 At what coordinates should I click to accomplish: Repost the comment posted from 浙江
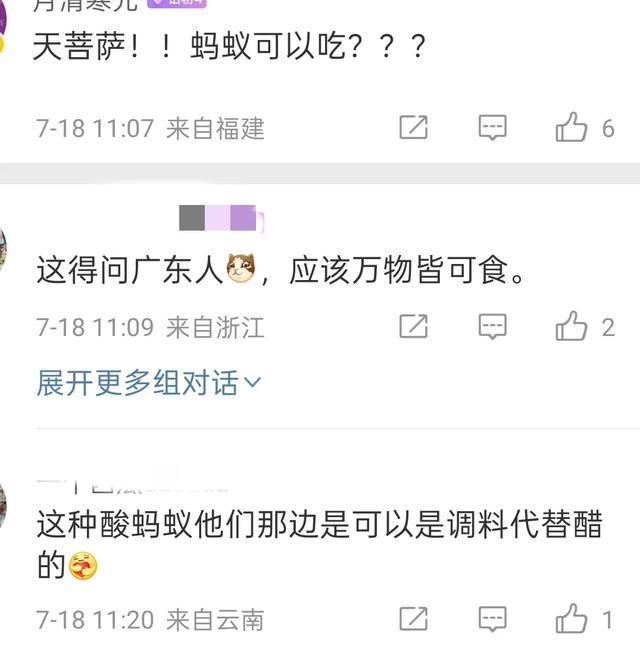pos(413,326)
